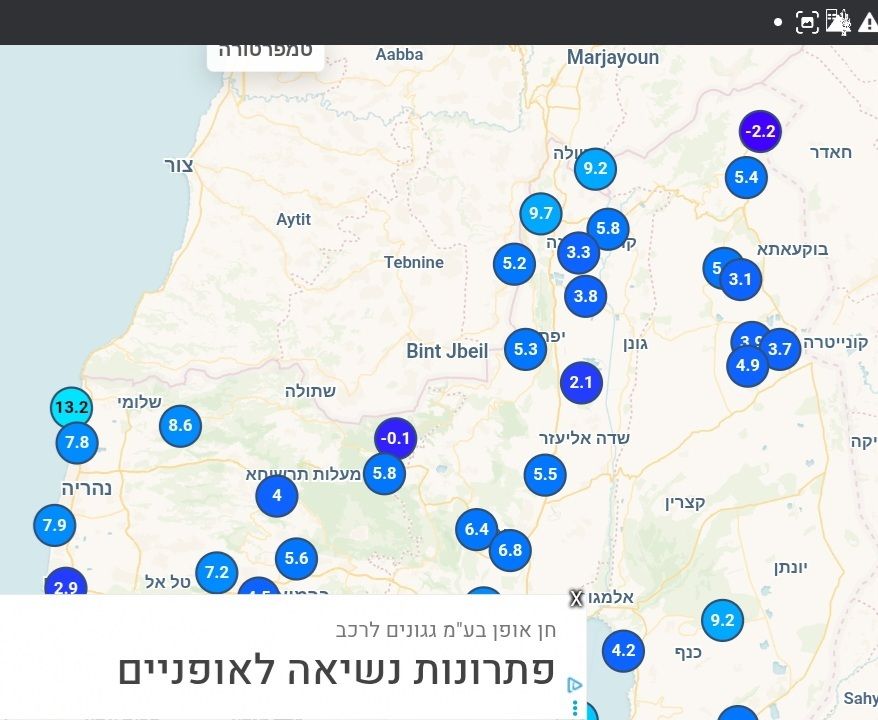The image size is (878, 720).
Task: Select the 7.2 marker near טל אל
Action: 216,573
